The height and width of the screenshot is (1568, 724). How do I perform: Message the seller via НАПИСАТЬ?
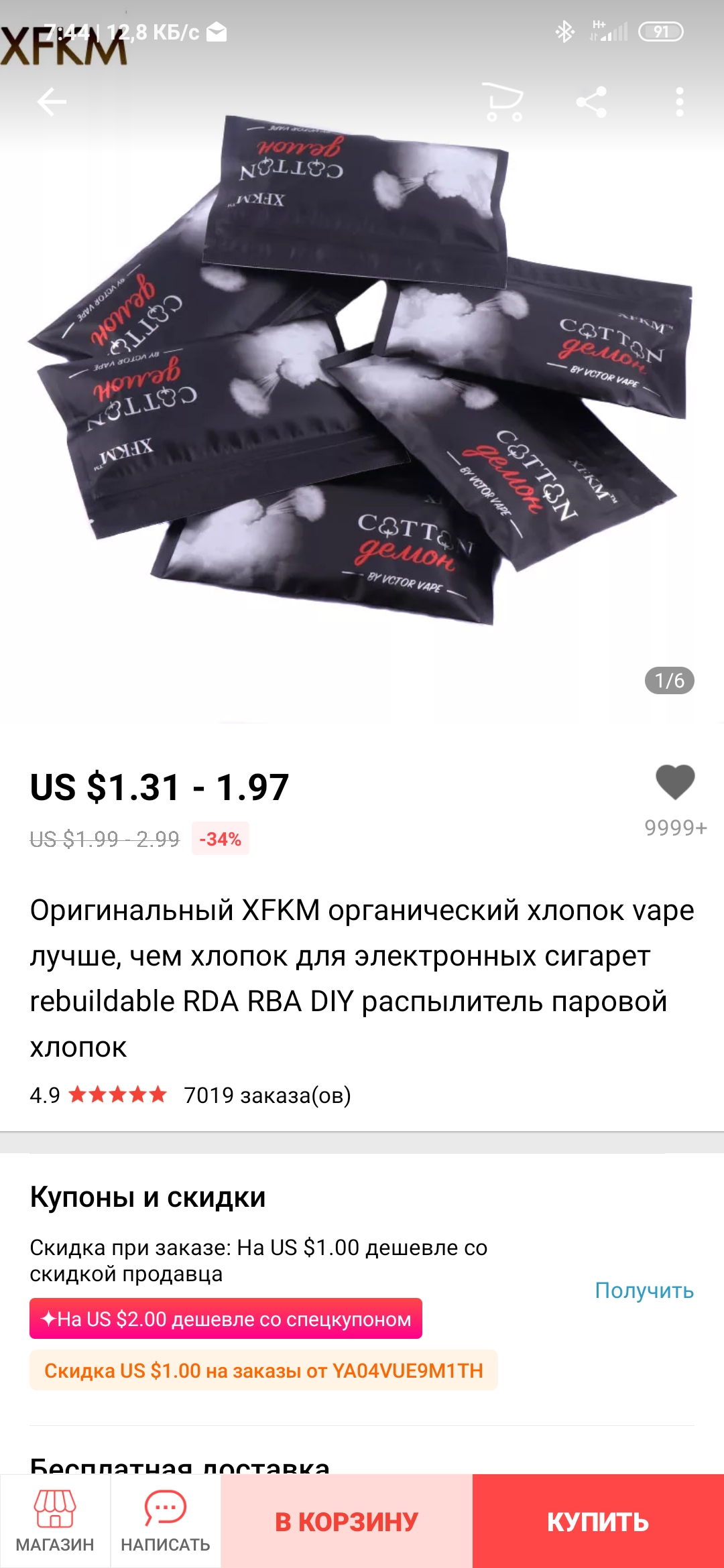166,1521
